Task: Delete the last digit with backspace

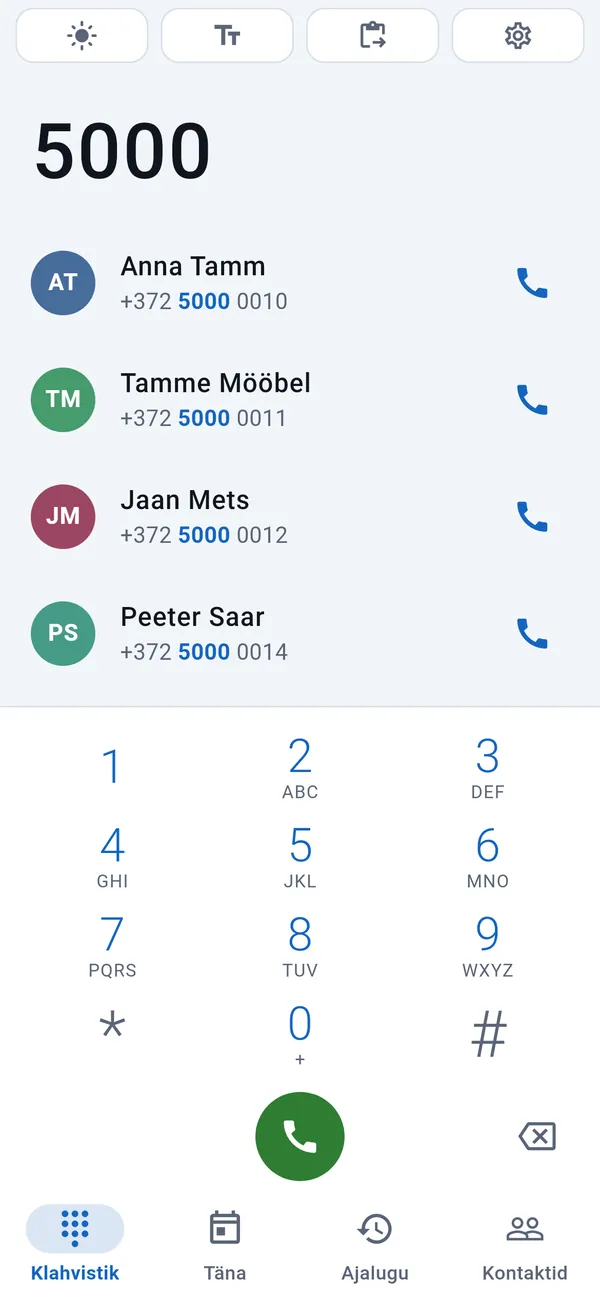Action: pyautogui.click(x=537, y=1136)
